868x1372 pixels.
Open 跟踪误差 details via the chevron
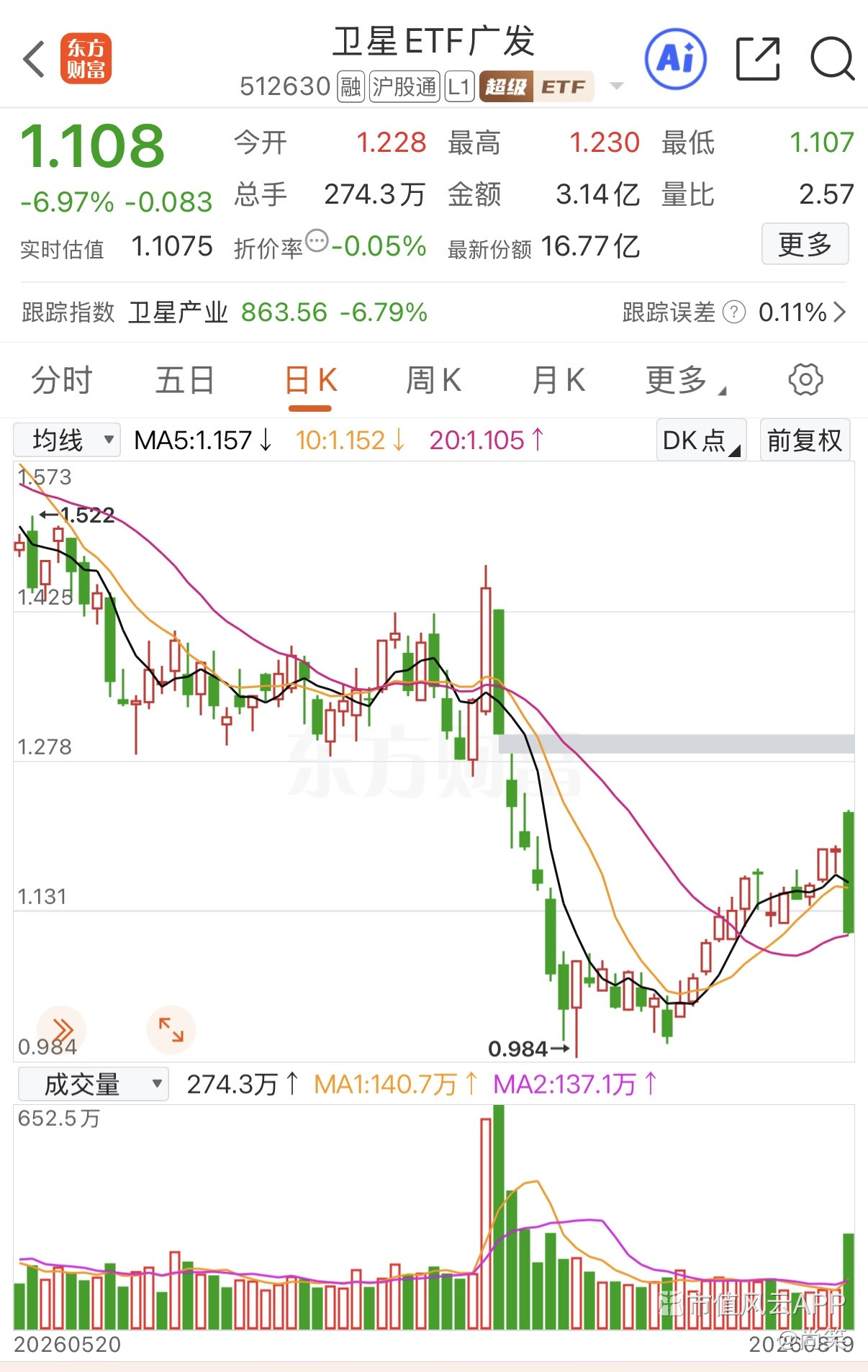click(839, 312)
